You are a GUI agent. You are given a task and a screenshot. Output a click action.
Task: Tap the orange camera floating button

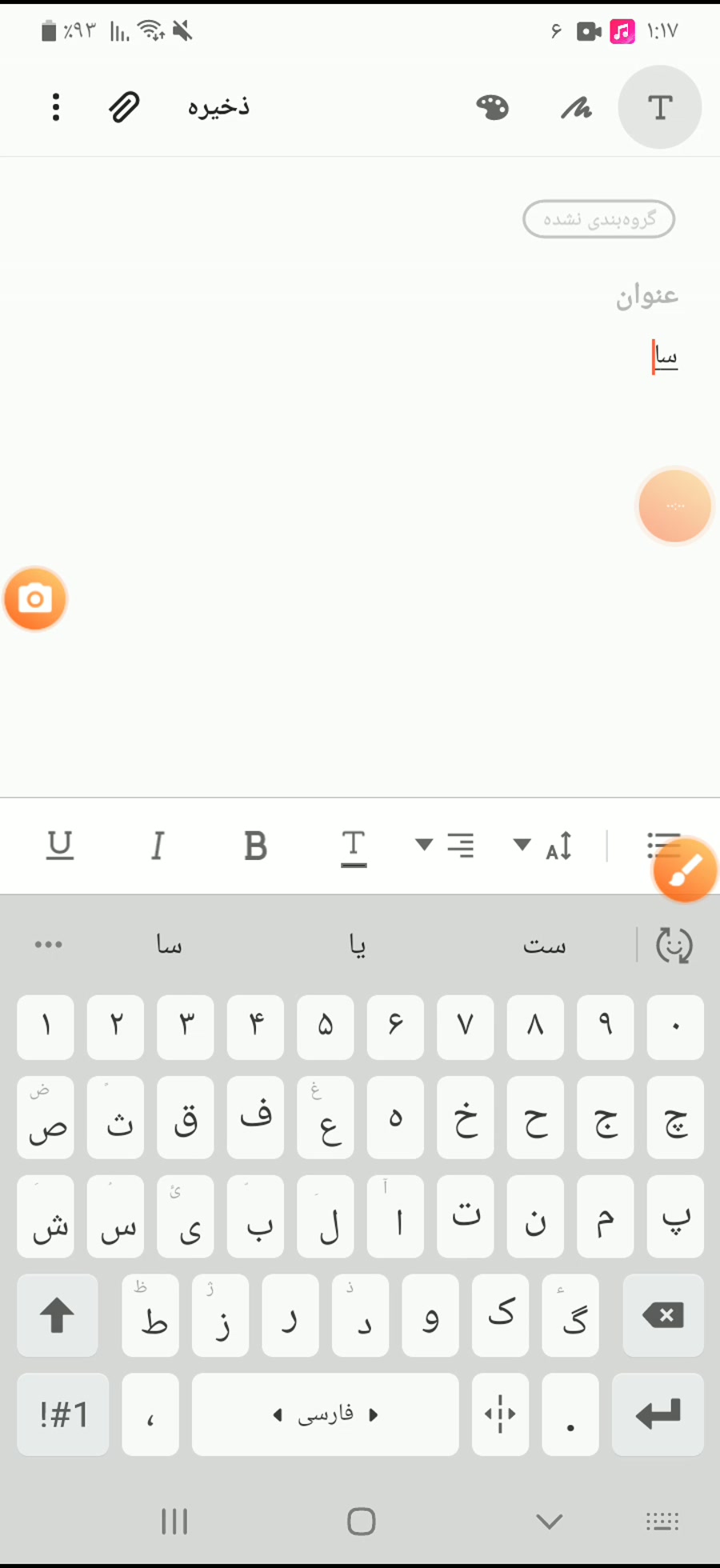point(35,599)
